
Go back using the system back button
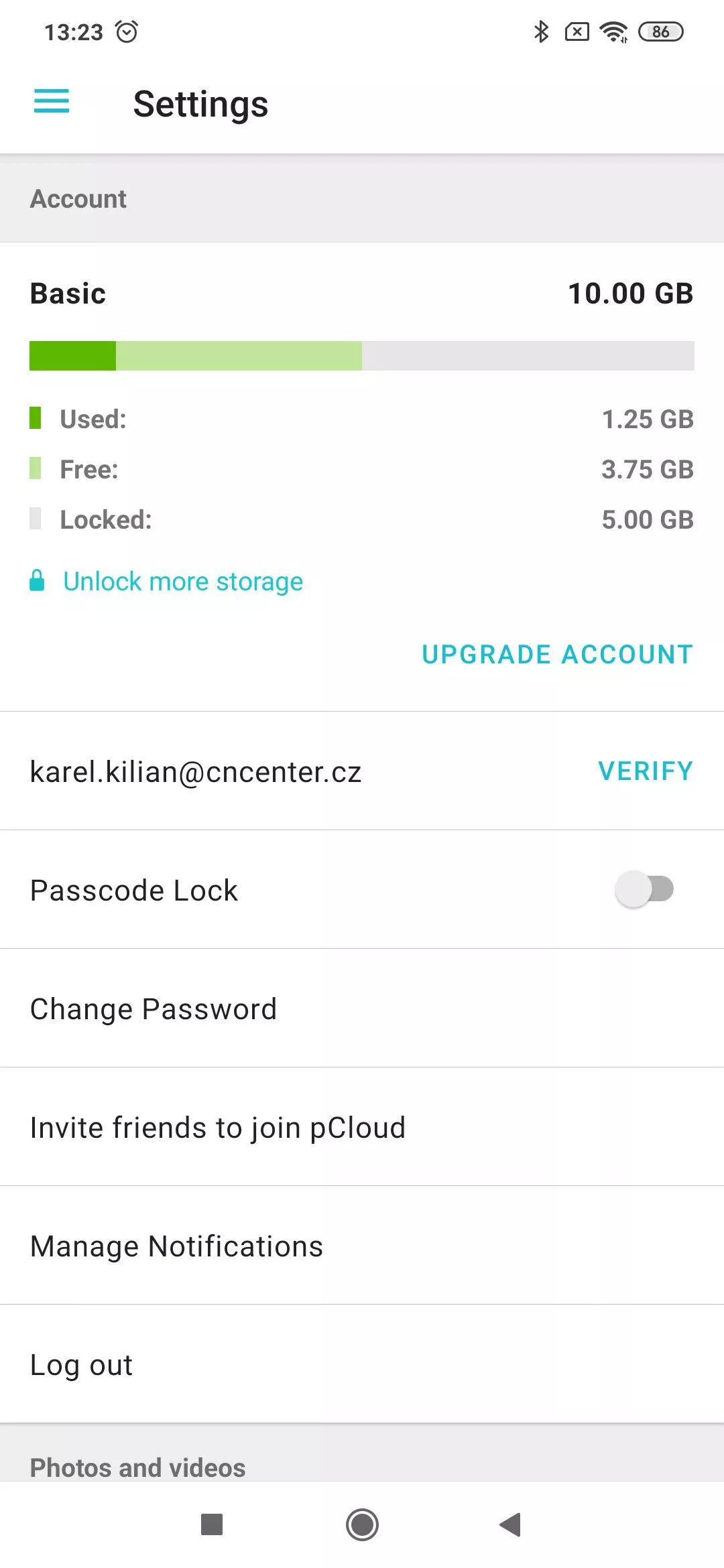[x=510, y=1524]
